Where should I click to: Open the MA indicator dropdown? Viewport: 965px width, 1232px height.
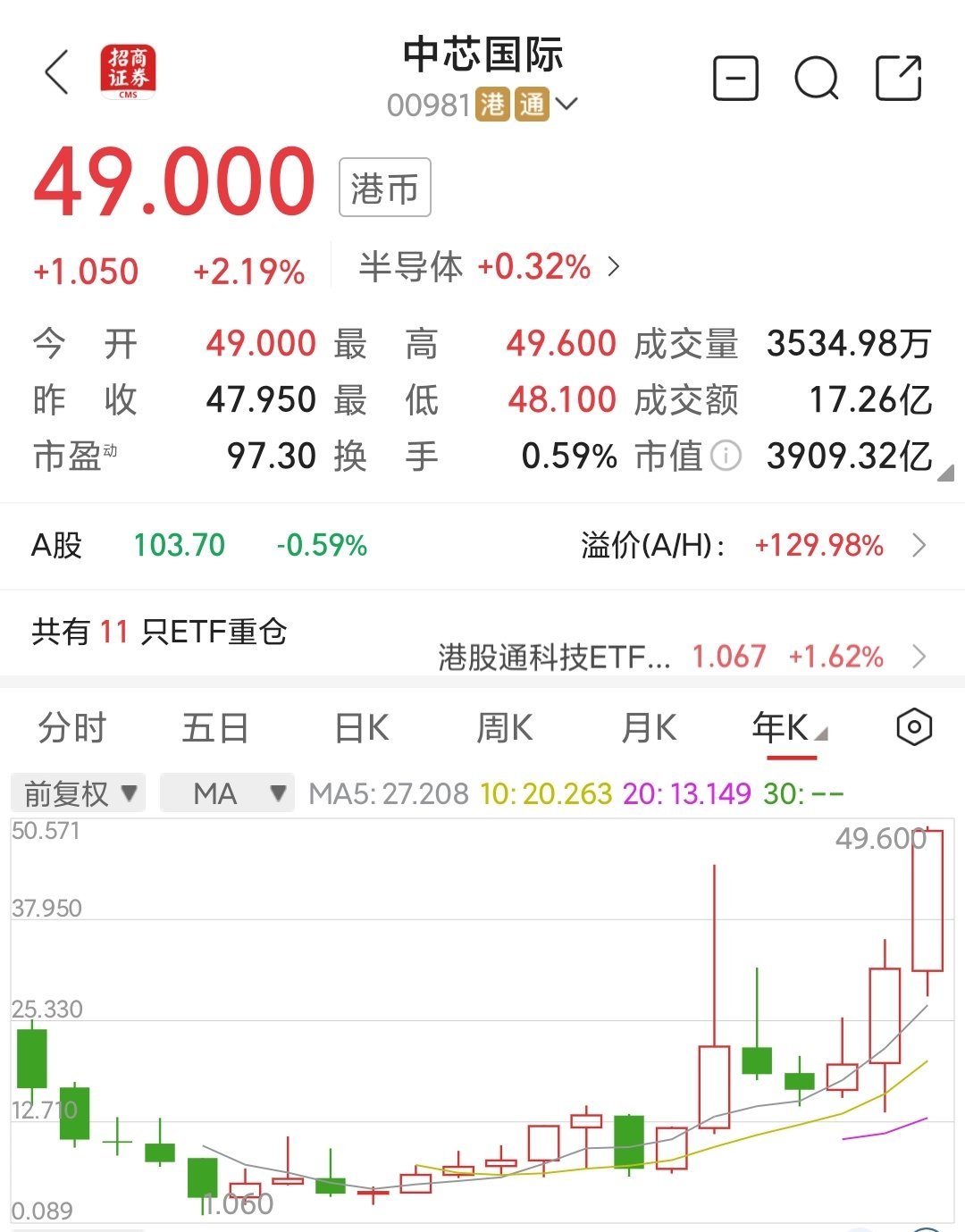tap(227, 793)
